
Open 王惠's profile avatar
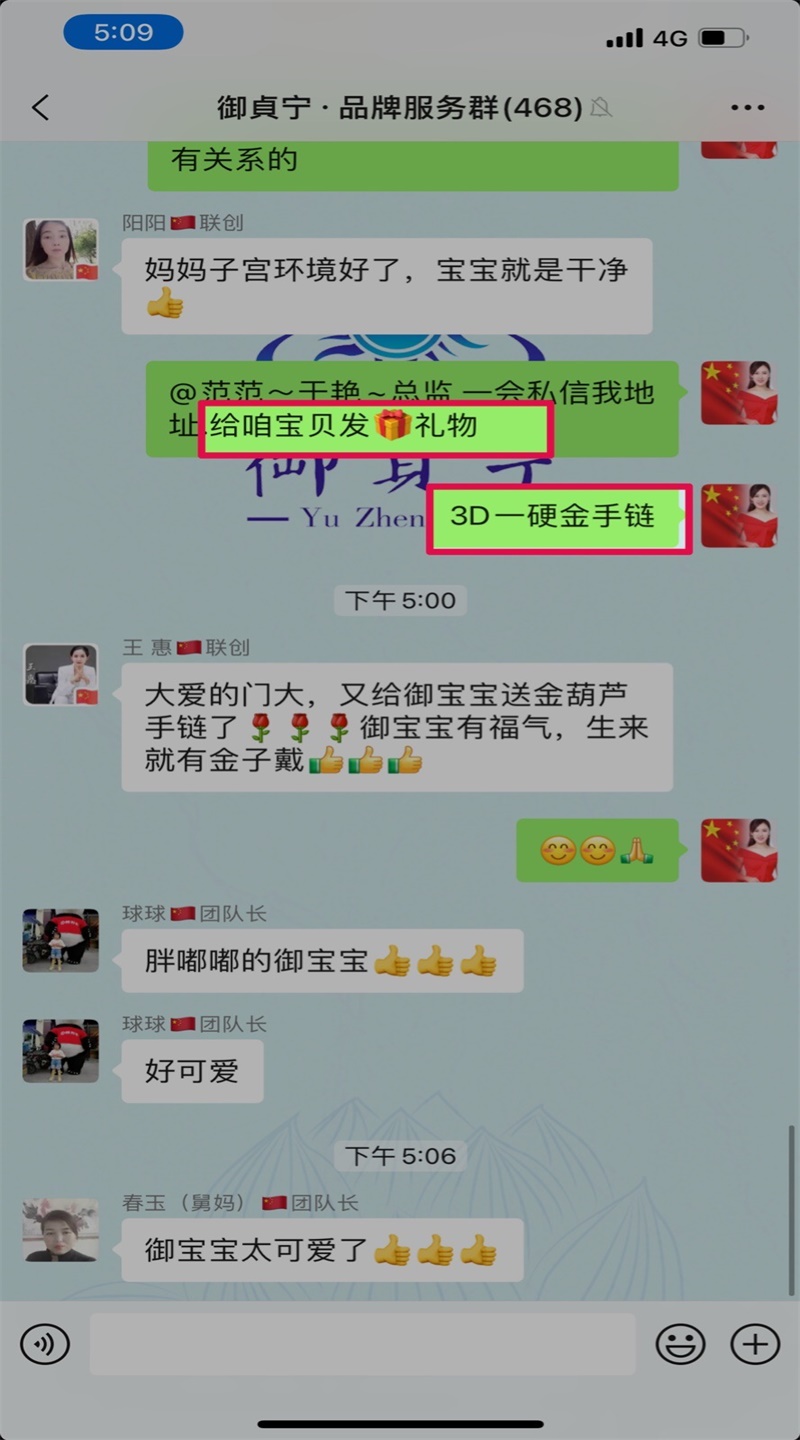(61, 675)
